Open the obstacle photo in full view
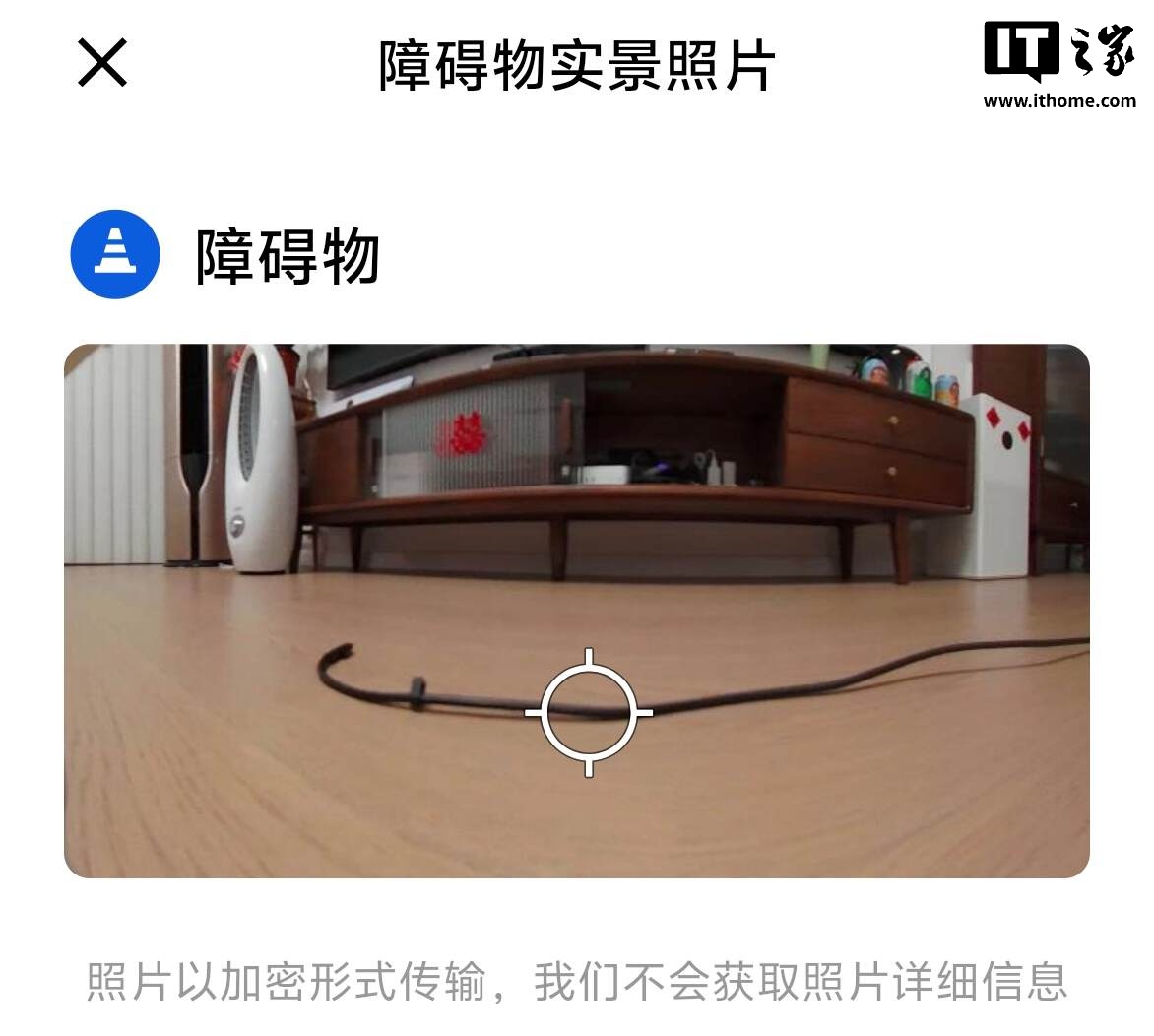This screenshot has width=1154, height=1036. tap(577, 611)
